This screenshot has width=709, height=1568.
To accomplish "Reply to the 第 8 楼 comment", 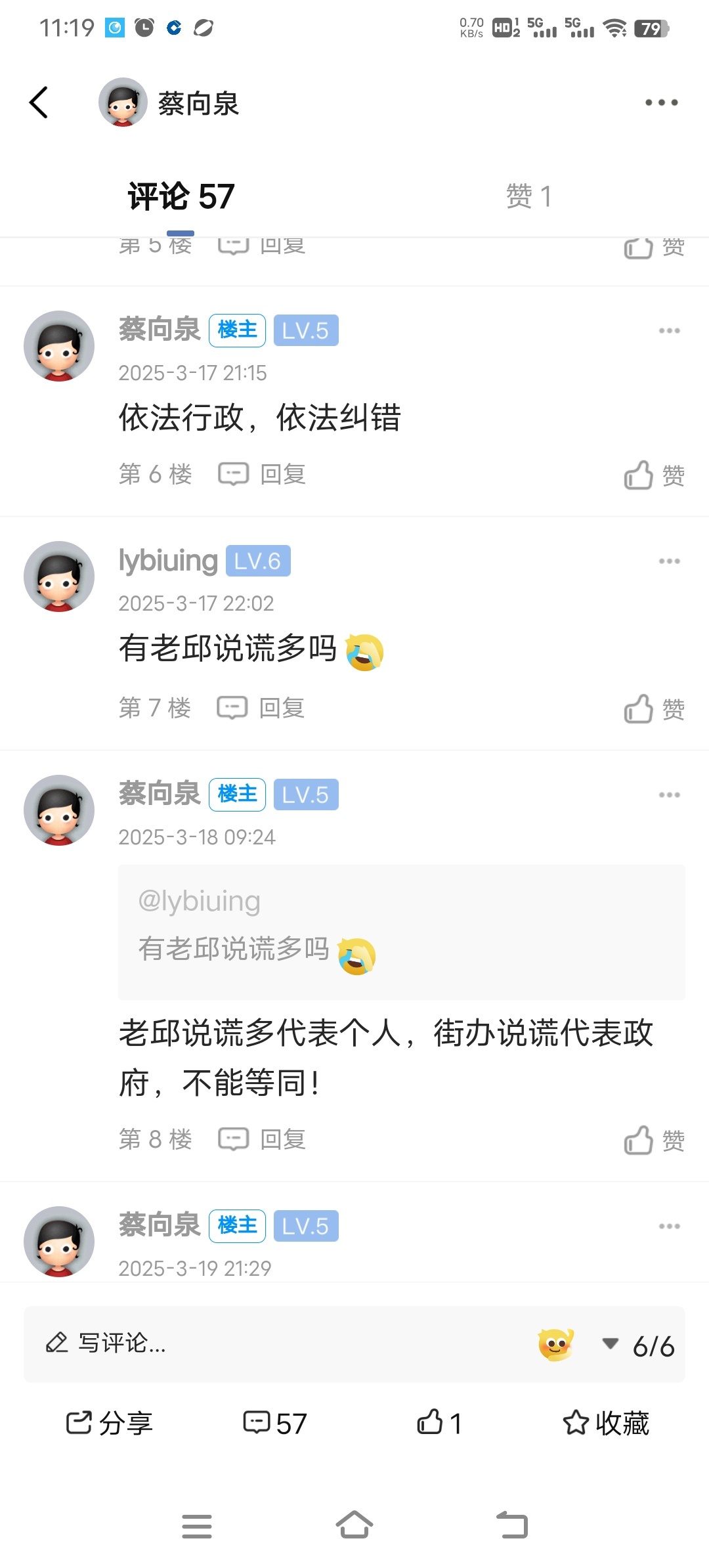I will (x=263, y=1139).
